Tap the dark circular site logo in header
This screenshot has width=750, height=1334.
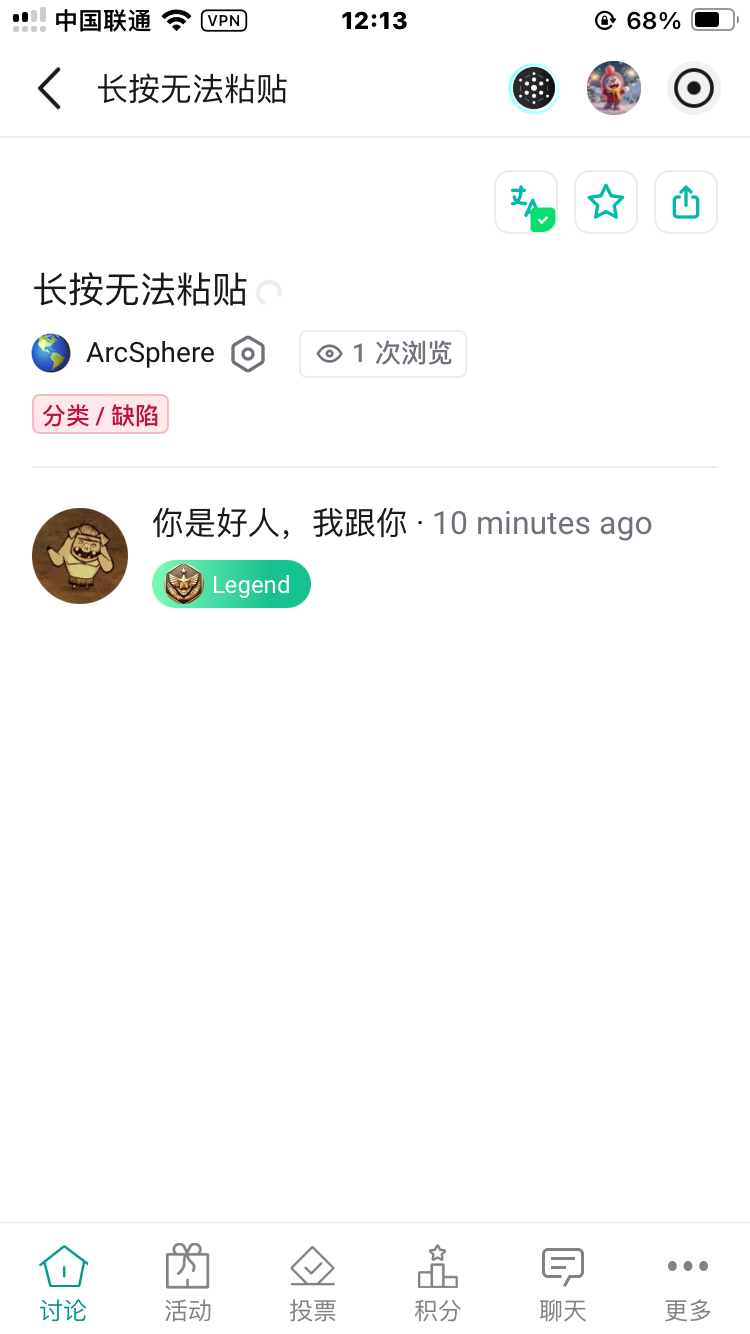pos(534,88)
